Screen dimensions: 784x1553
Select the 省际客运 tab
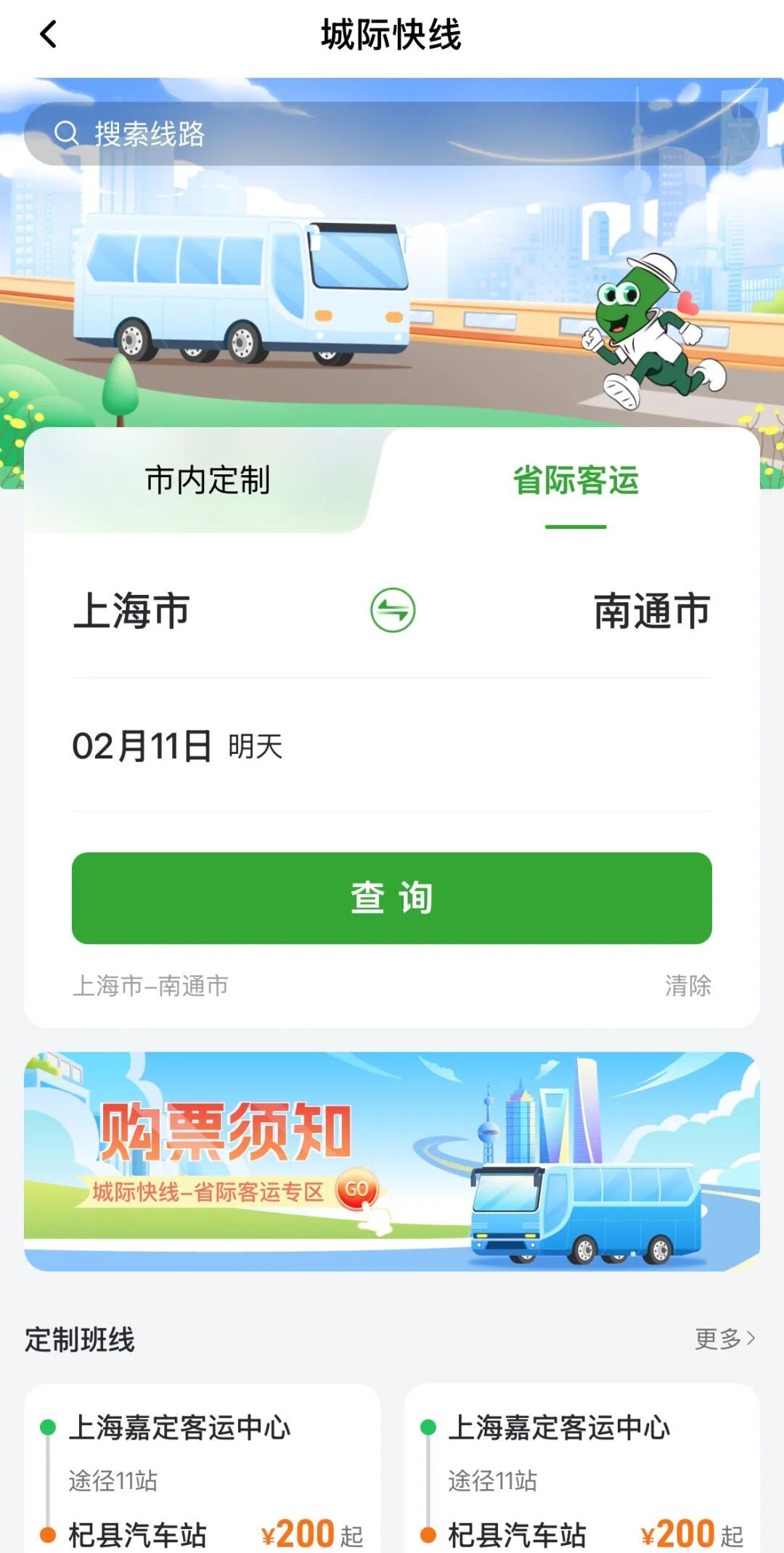(x=576, y=480)
